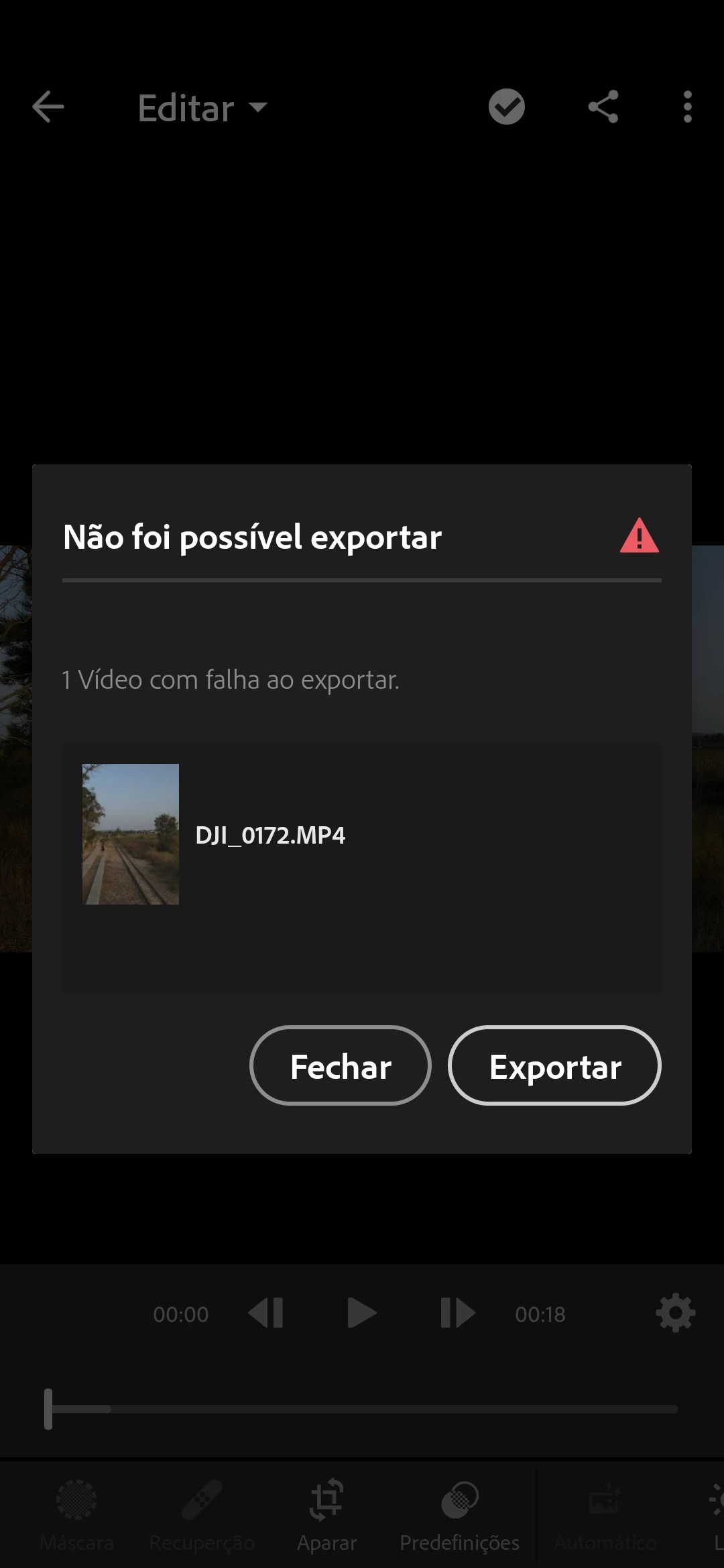Screen dimensions: 724x1568
Task: Go back using the top-left arrow
Action: (x=48, y=107)
